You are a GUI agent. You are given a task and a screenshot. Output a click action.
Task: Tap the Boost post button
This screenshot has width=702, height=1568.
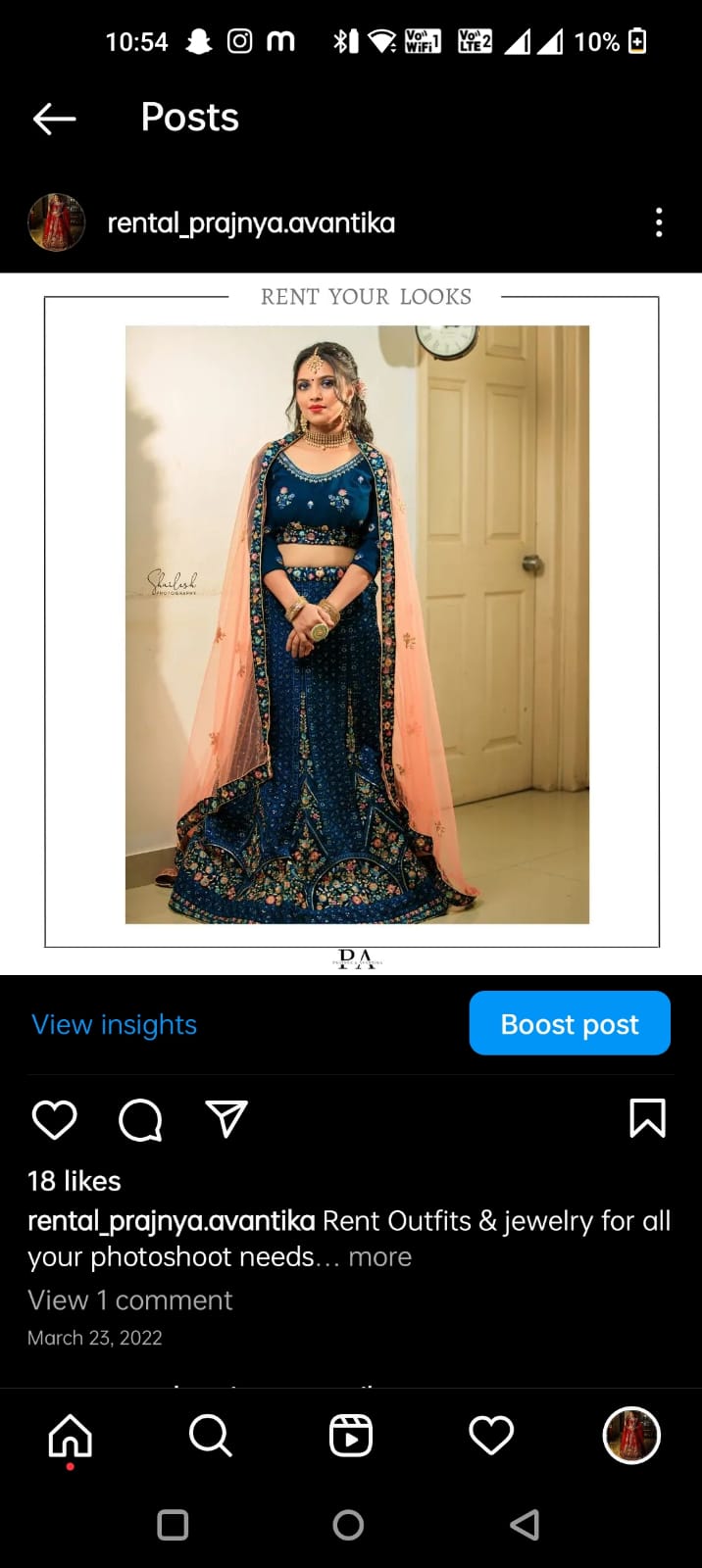click(x=570, y=1023)
